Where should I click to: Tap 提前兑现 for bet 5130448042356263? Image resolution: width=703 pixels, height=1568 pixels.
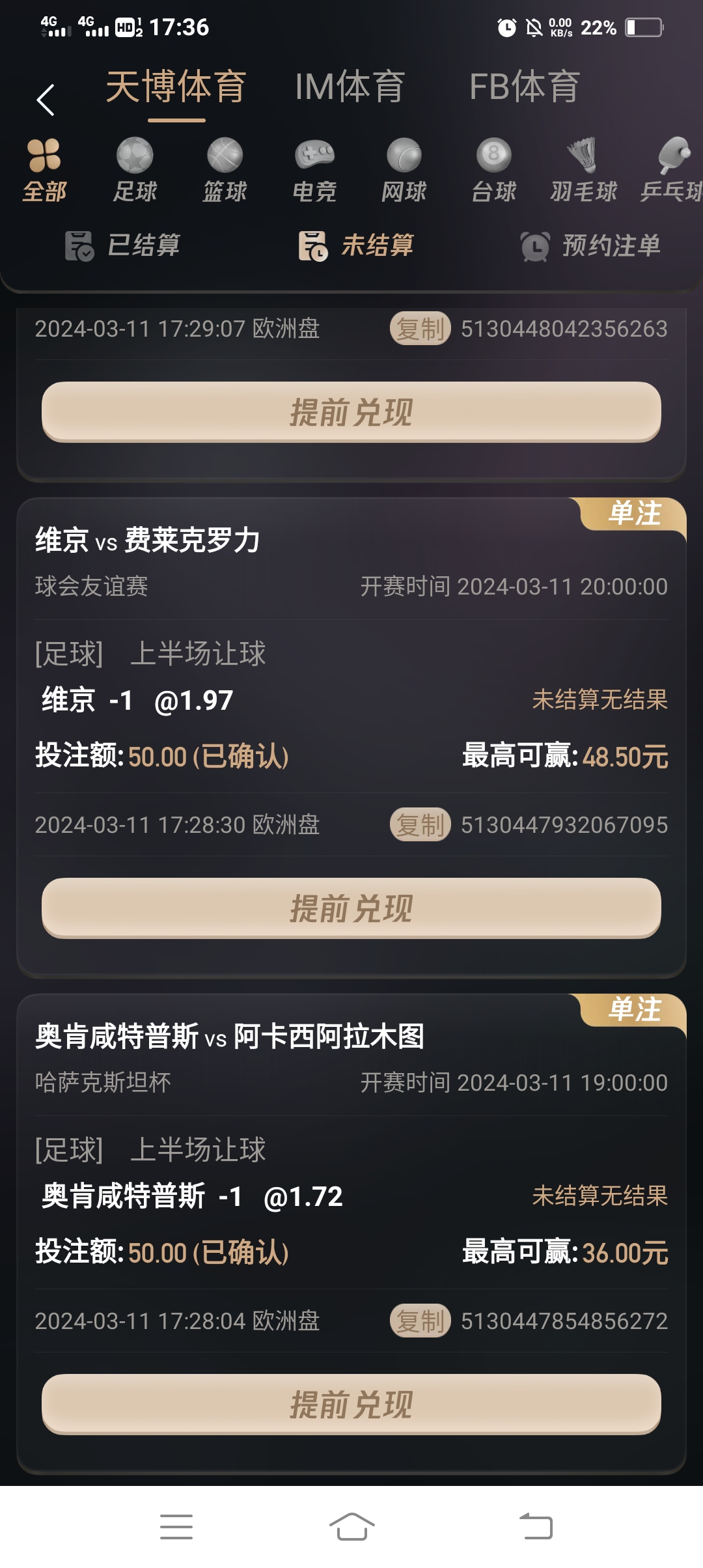351,412
